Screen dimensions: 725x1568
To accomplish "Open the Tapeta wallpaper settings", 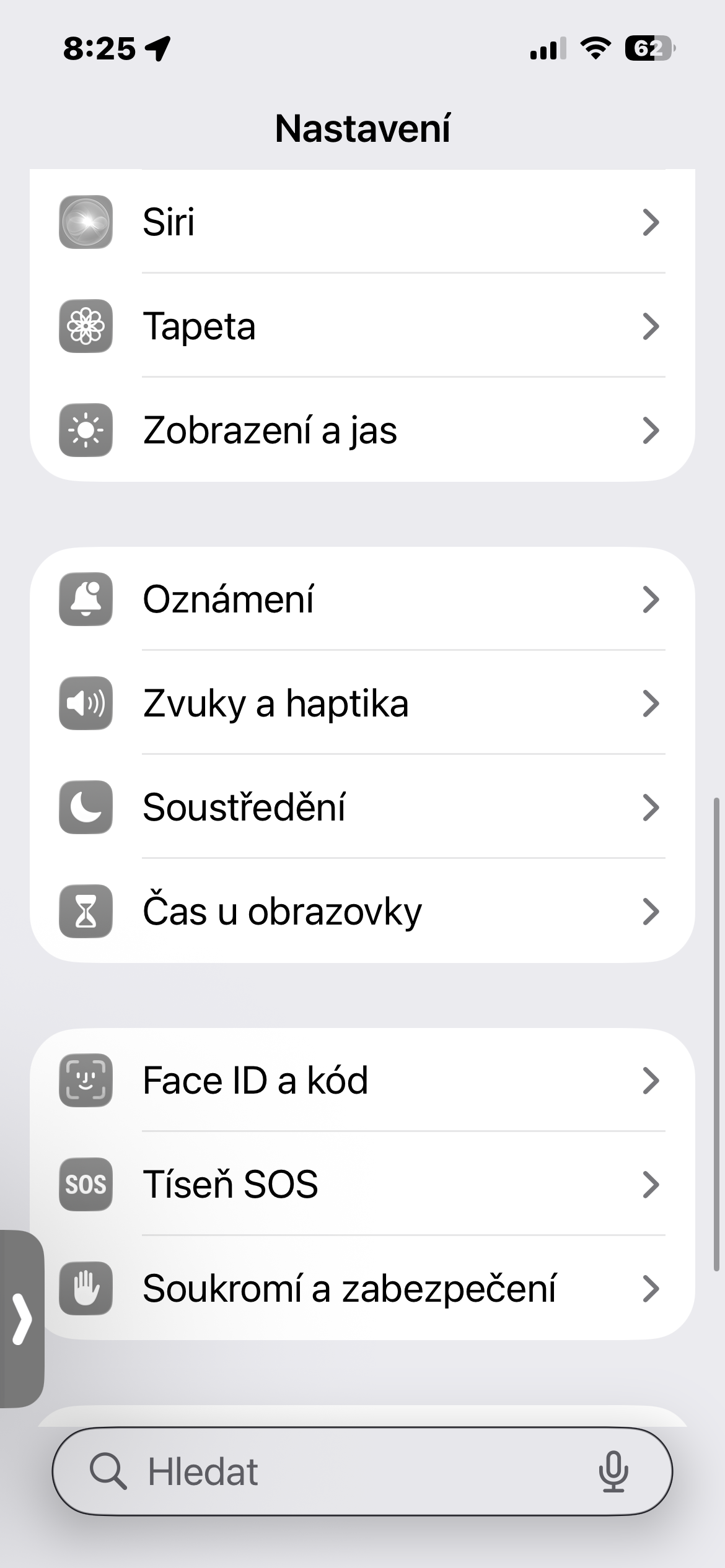I will [x=362, y=326].
